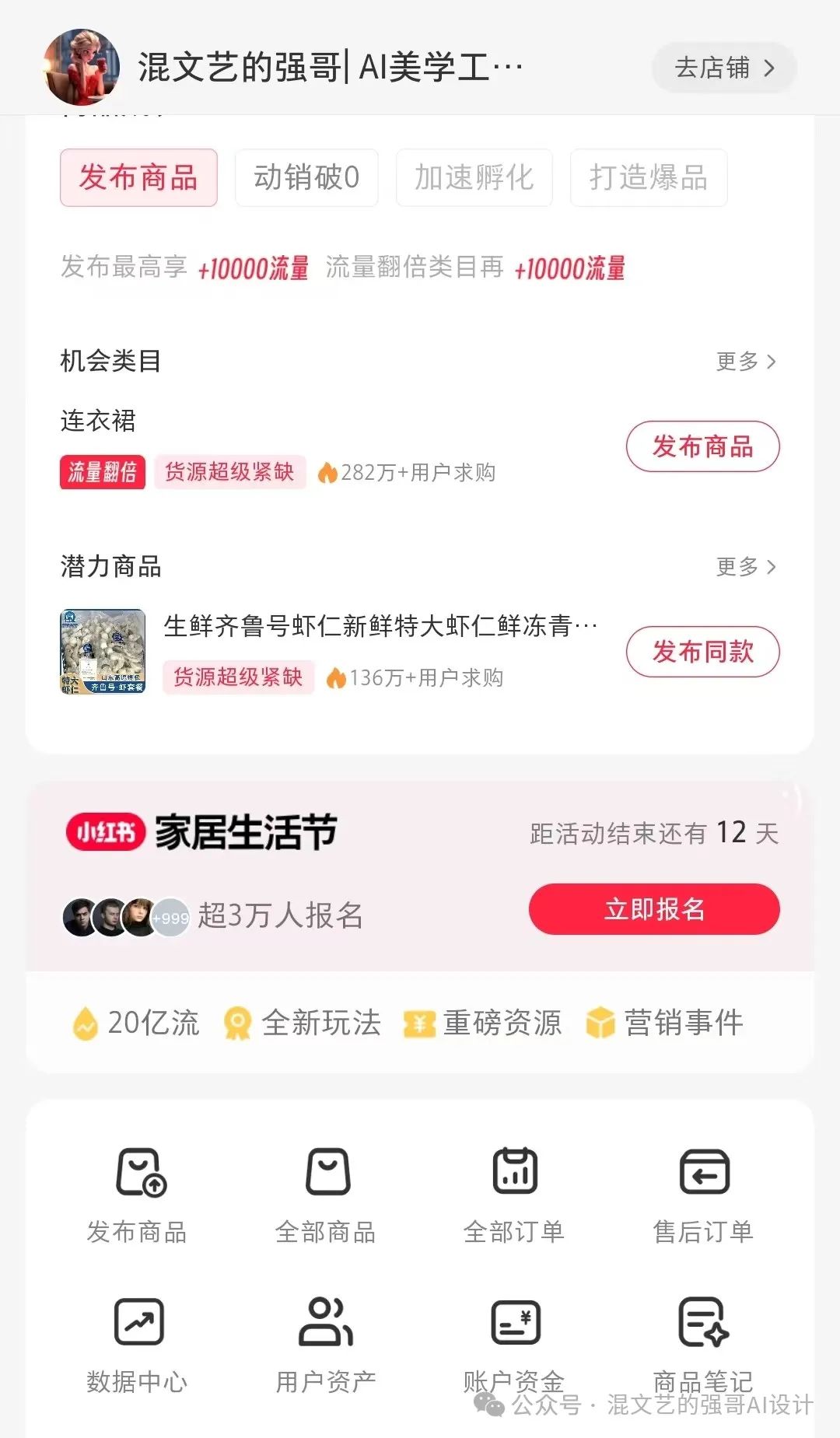Tap 立即报名 for 家居生活节
The width and height of the screenshot is (840, 1438).
pos(654,909)
